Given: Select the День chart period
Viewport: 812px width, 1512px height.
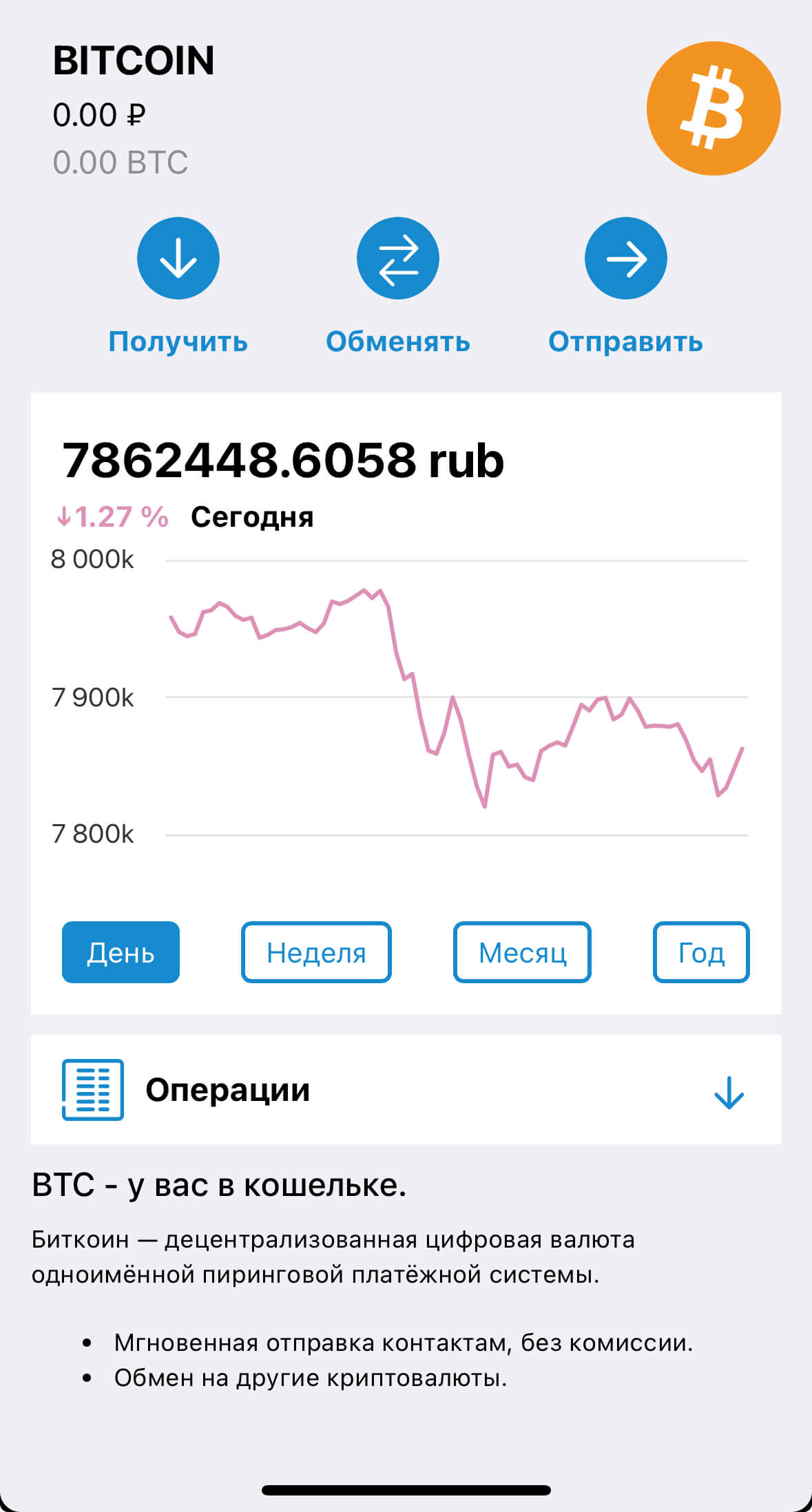Looking at the screenshot, I should pyautogui.click(x=121, y=952).
